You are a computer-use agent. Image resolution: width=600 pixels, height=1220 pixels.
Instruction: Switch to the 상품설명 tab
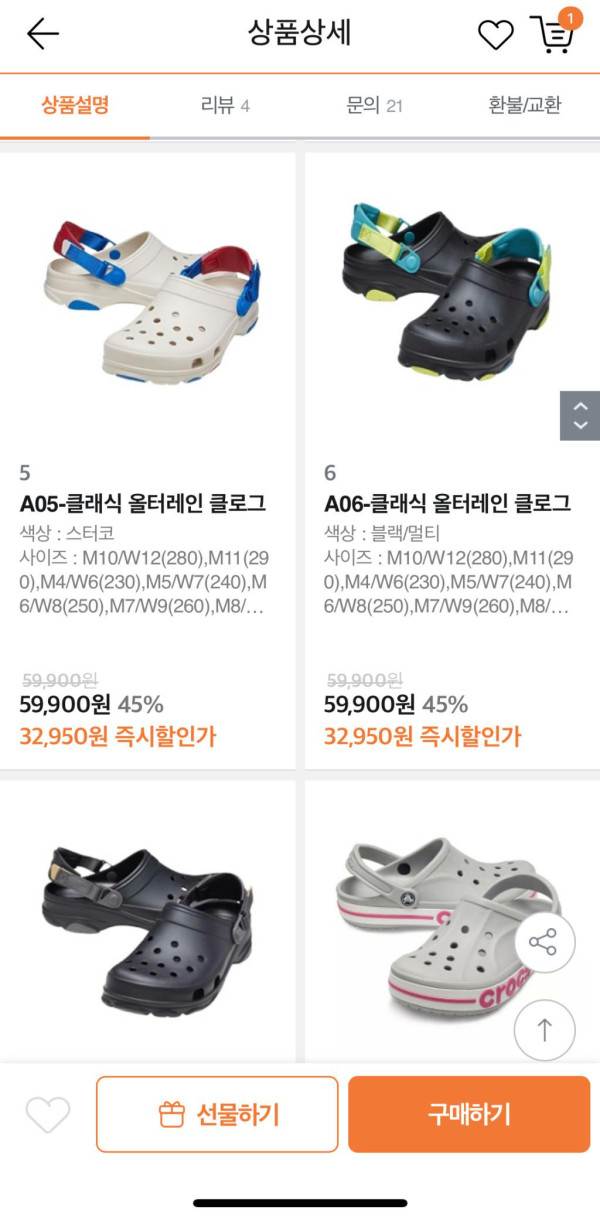click(x=75, y=105)
